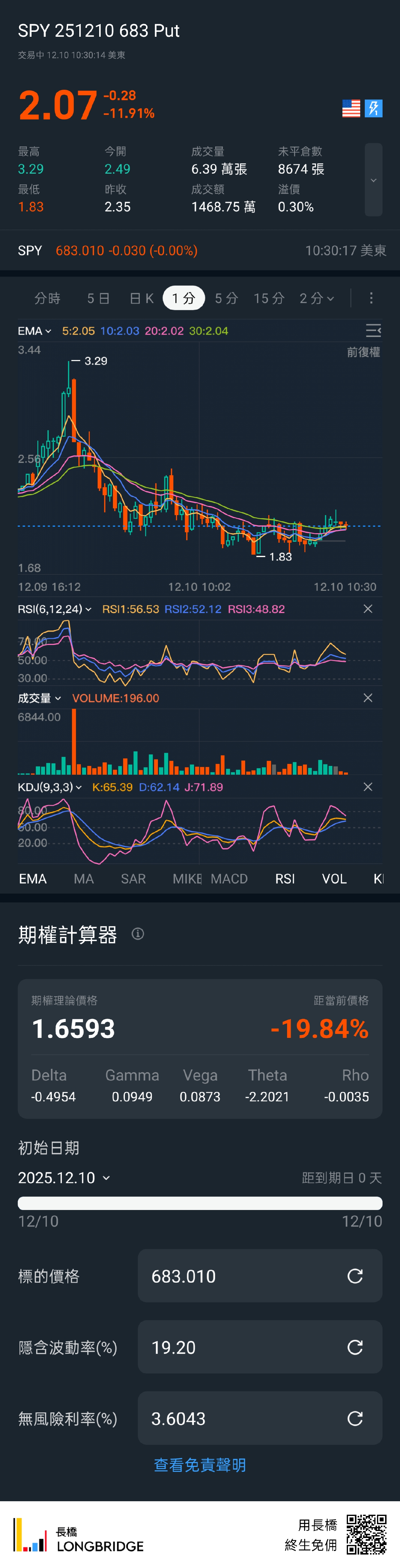Image resolution: width=400 pixels, height=1568 pixels.
Task: Open the 初始日期 date picker
Action: [64, 1178]
